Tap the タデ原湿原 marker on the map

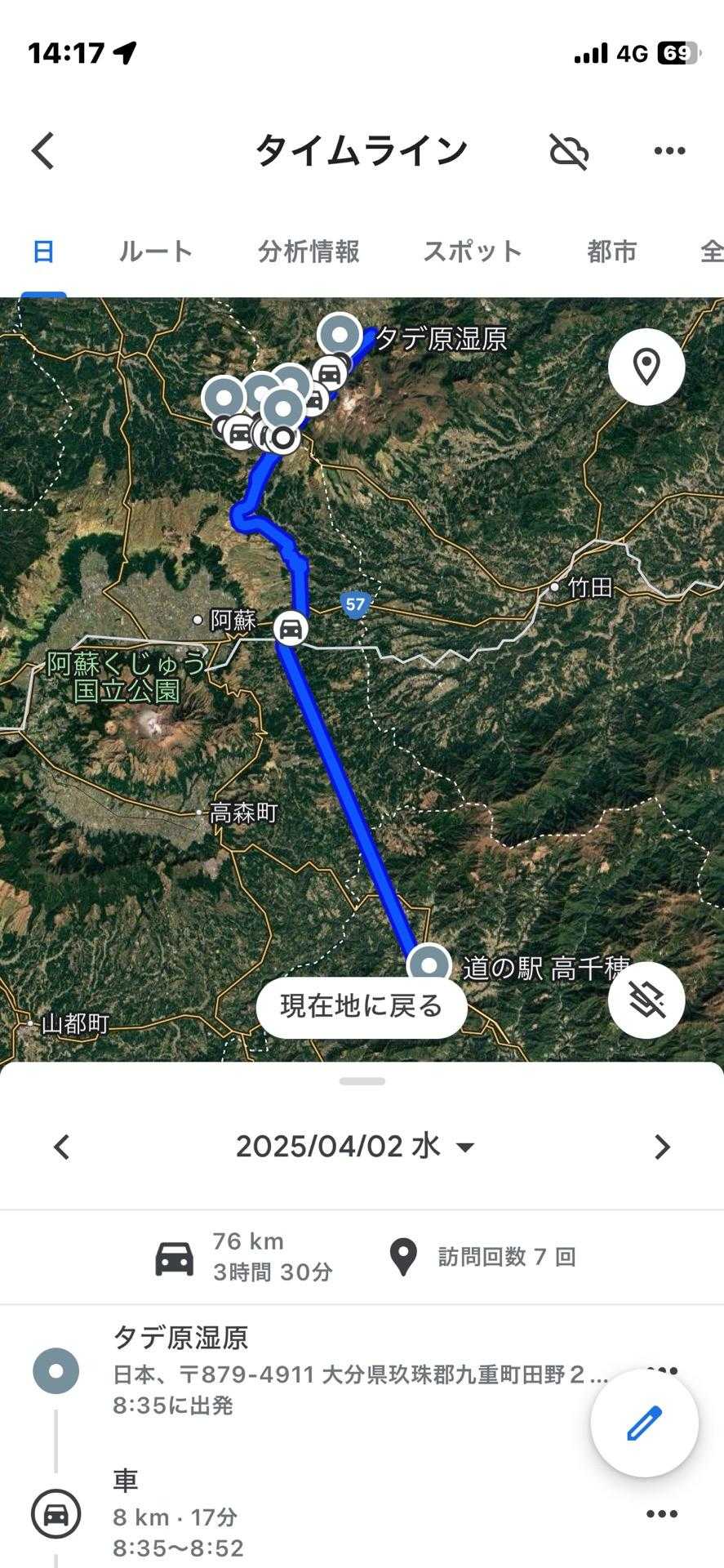coord(340,336)
